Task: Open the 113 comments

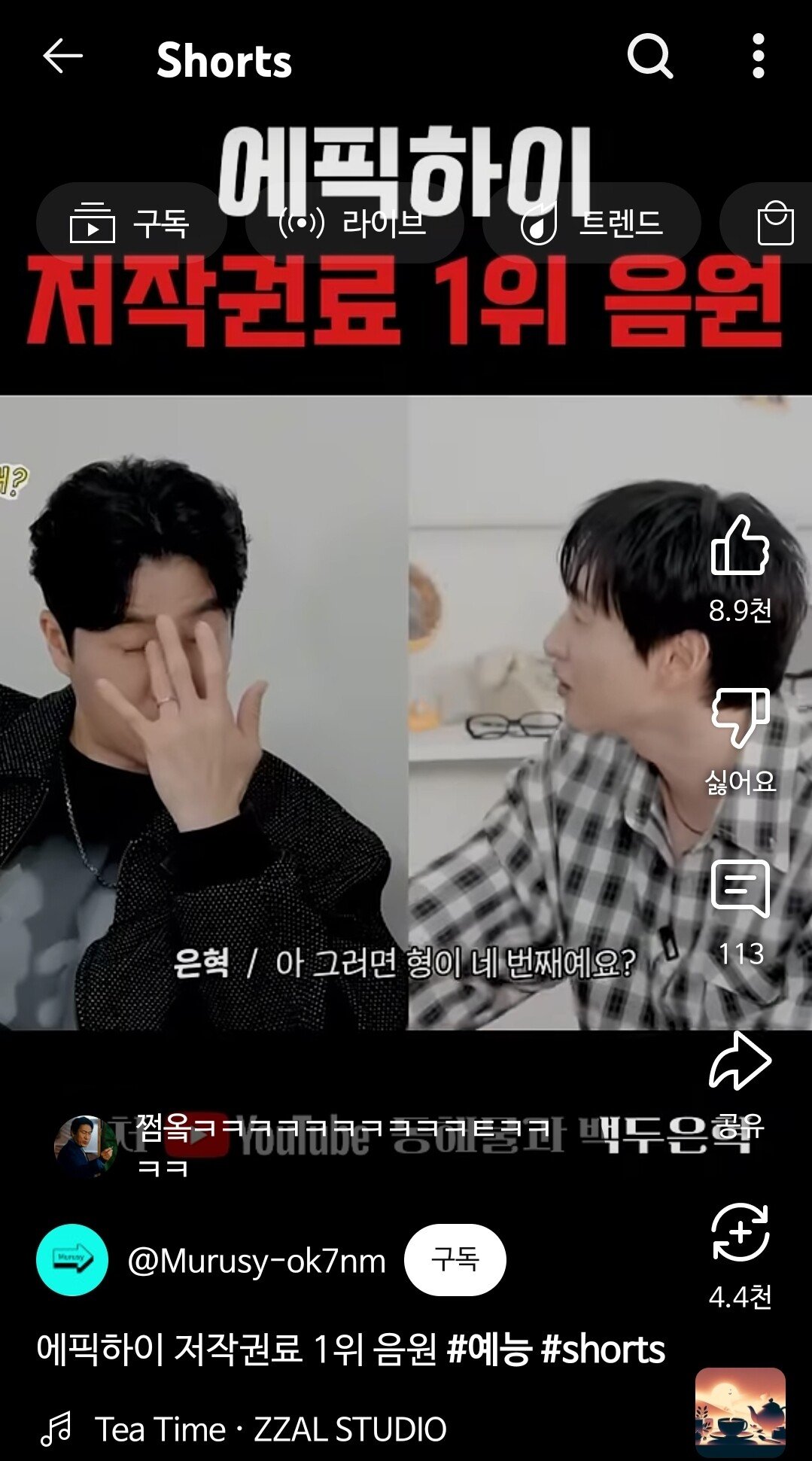Action: click(x=740, y=890)
